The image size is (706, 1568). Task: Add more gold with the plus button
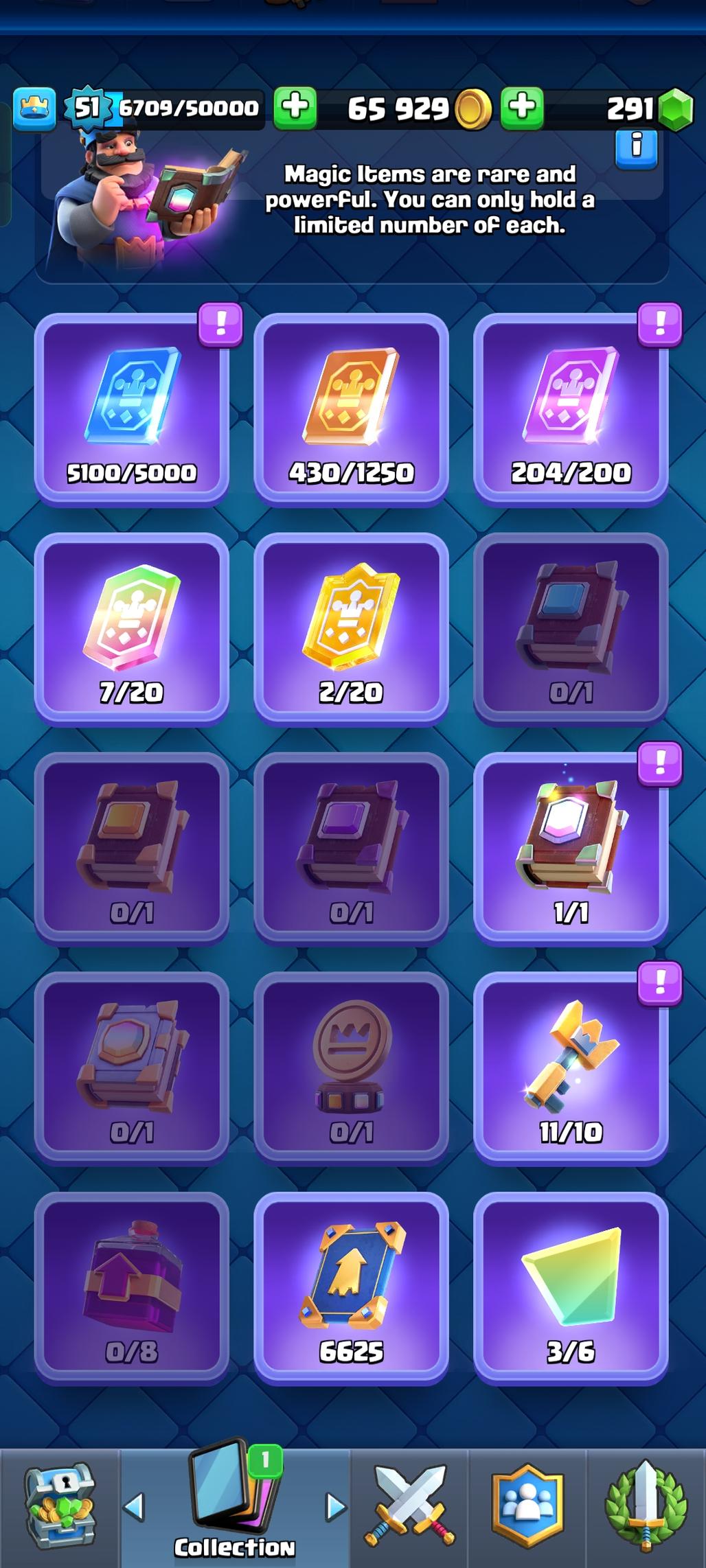pyautogui.click(x=522, y=108)
